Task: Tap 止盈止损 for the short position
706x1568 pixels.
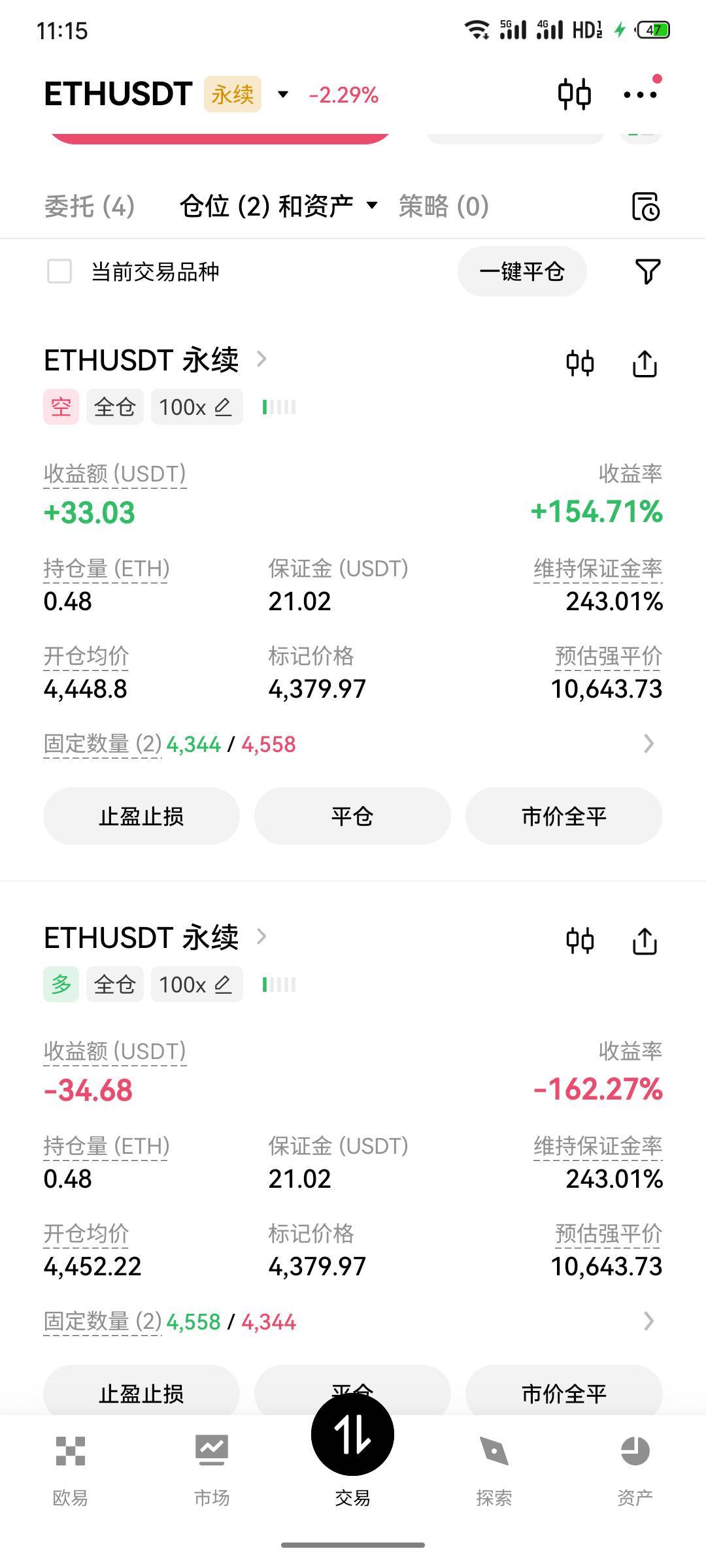Action: [x=141, y=816]
